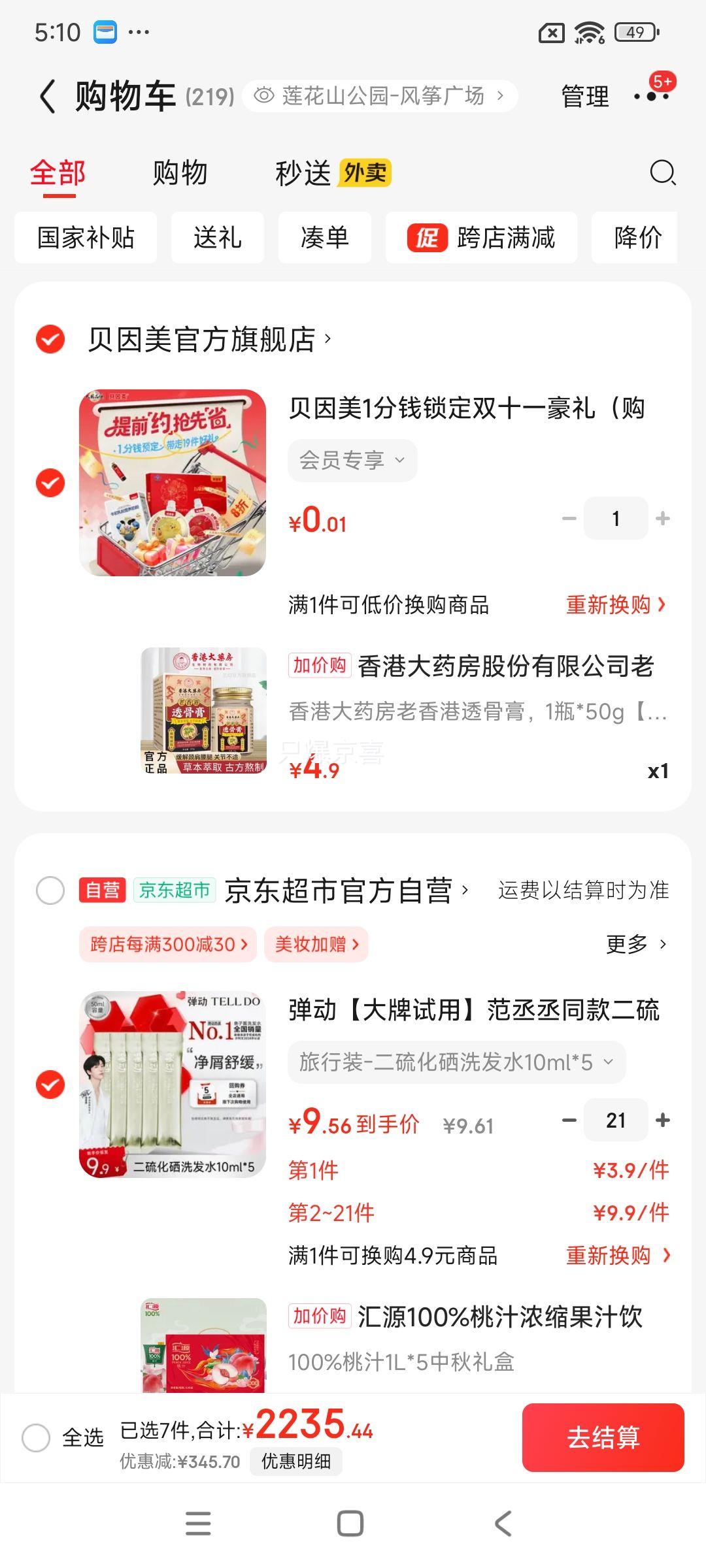This screenshot has height=1568, width=706.
Task: Select all items from 京东超市官方自营
Action: tap(50, 890)
